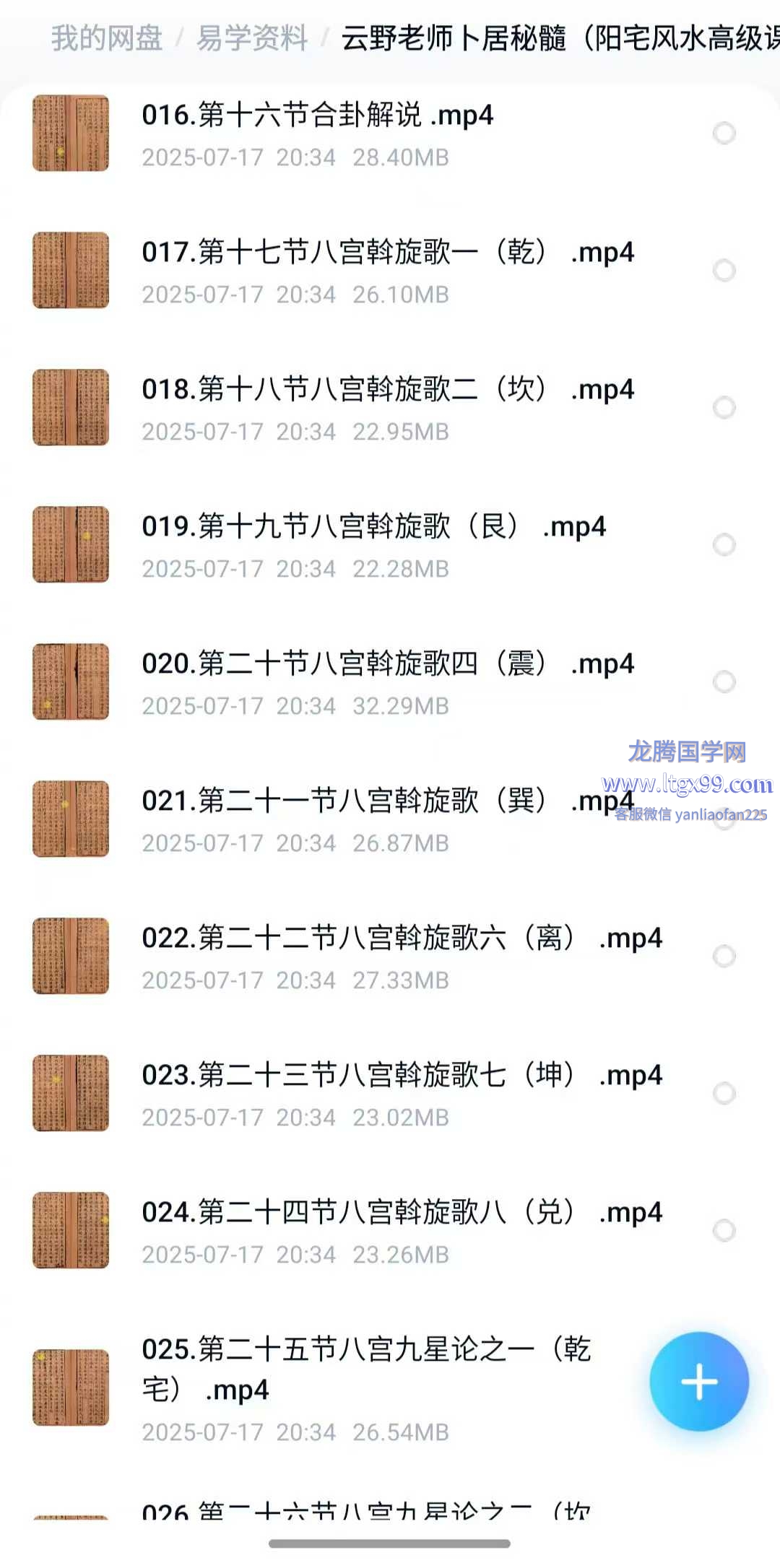This screenshot has height=1568, width=780.
Task: Open video 022 八宫斡旋歌六（离）
Action: pos(401,938)
